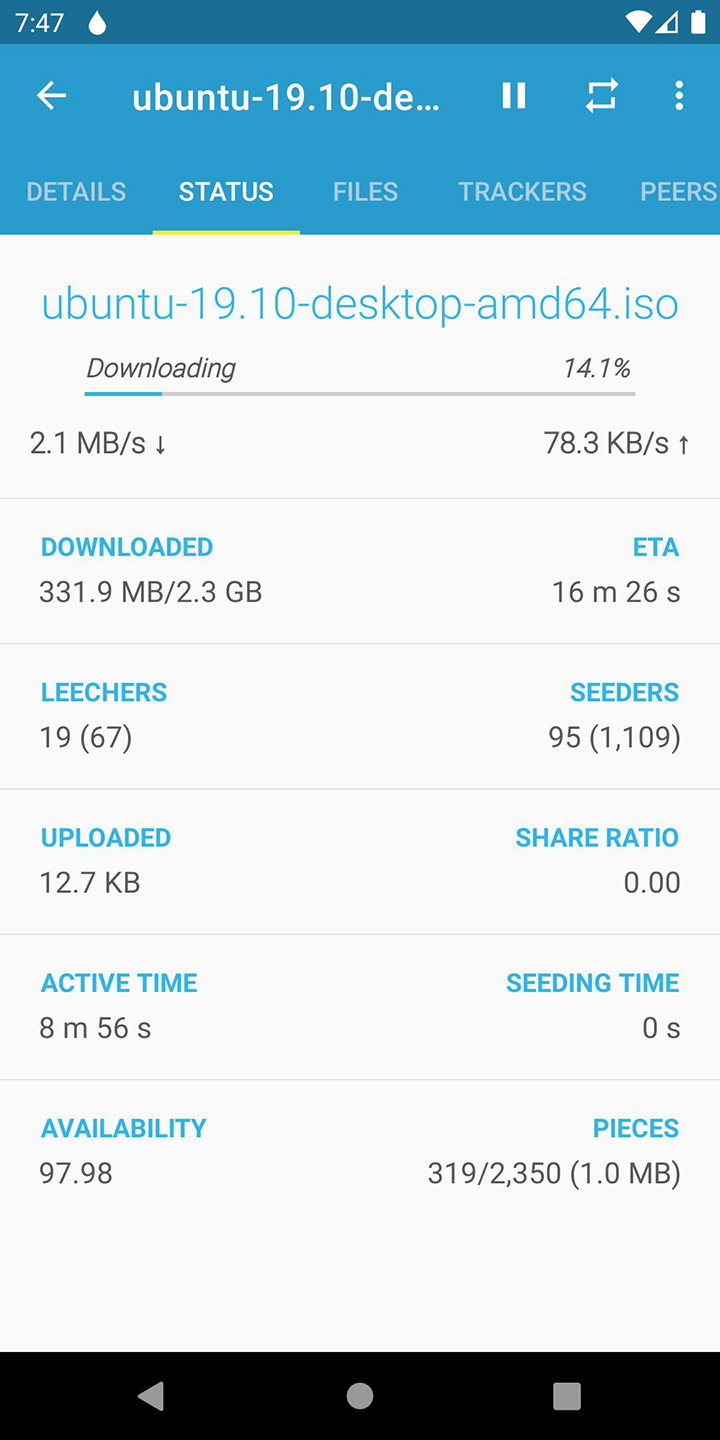Image resolution: width=720 pixels, height=1440 pixels.
Task: Pause the torrent download
Action: tap(513, 96)
